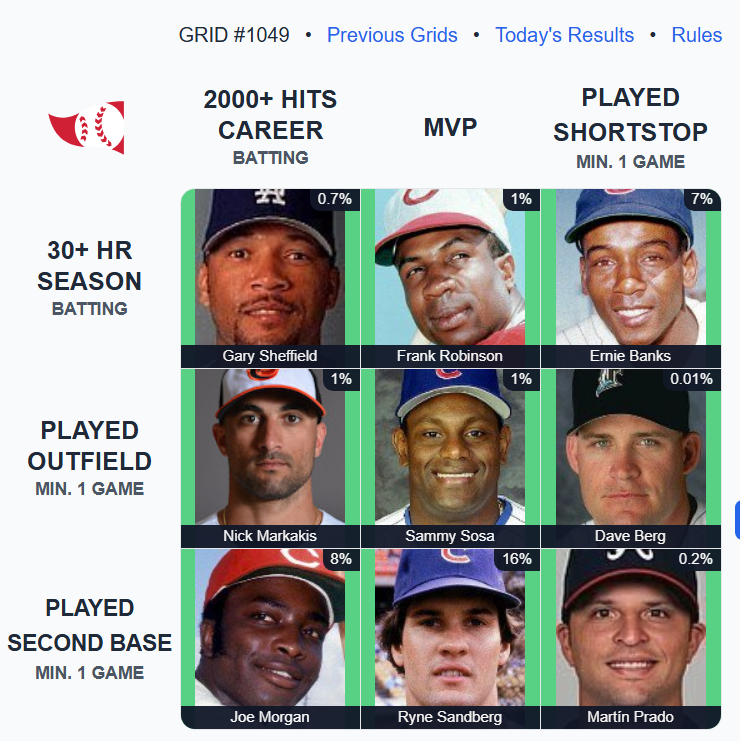Open the Previous Grids link
The image size is (740, 741).
click(392, 35)
